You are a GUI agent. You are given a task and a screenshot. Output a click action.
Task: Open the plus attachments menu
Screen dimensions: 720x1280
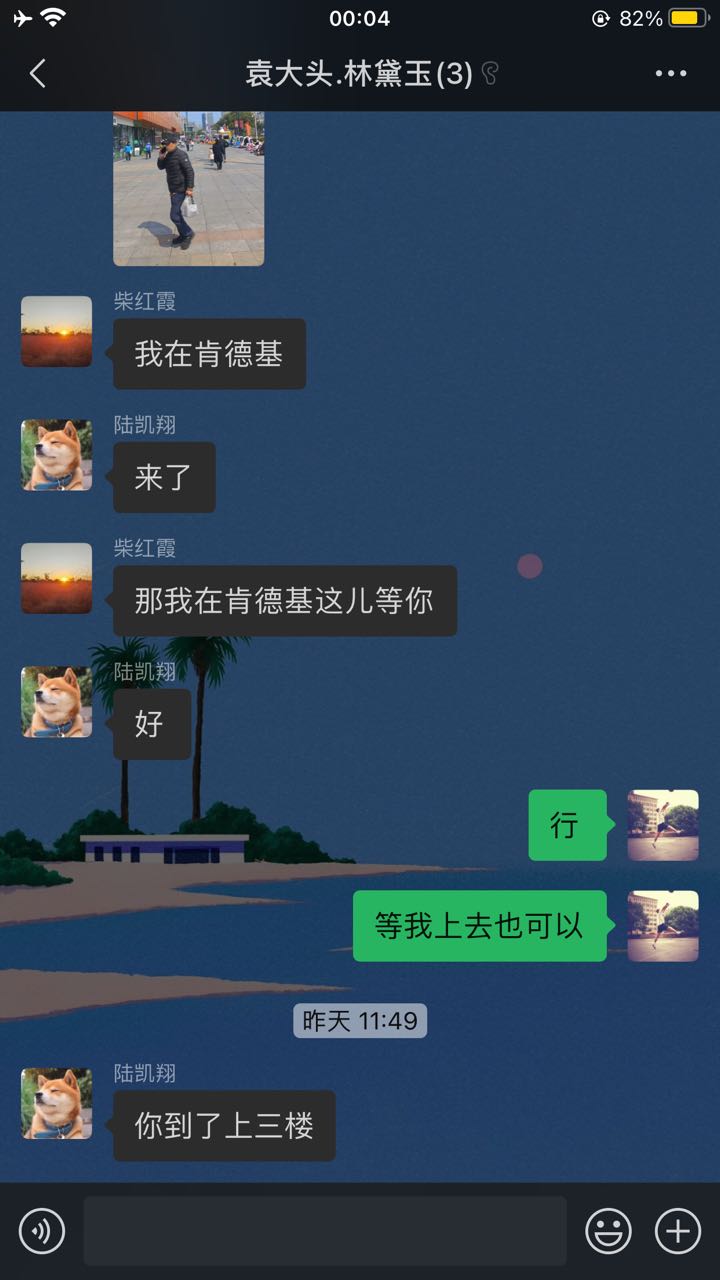[x=677, y=1231]
